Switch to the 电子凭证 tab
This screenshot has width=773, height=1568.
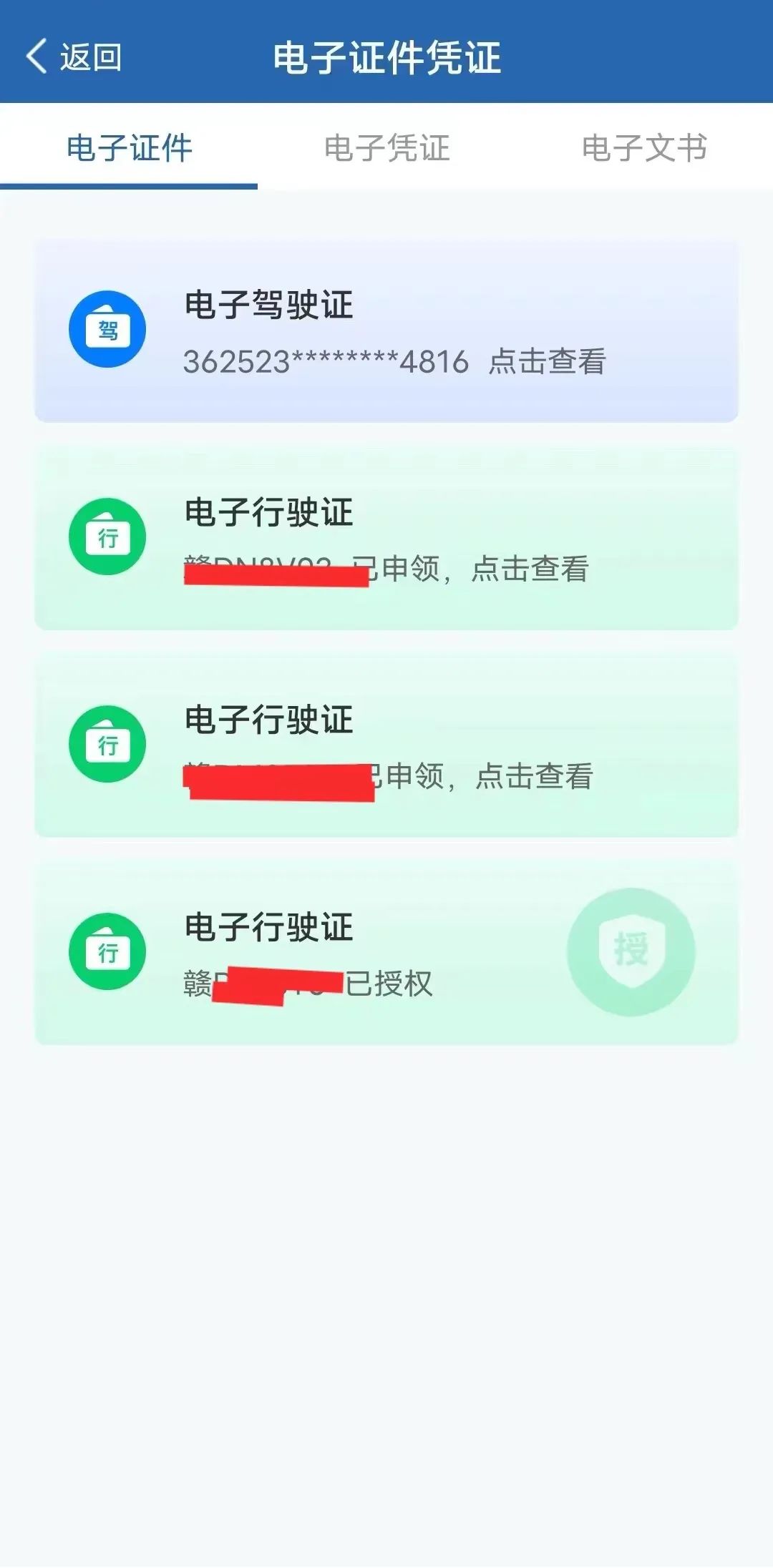click(386, 148)
